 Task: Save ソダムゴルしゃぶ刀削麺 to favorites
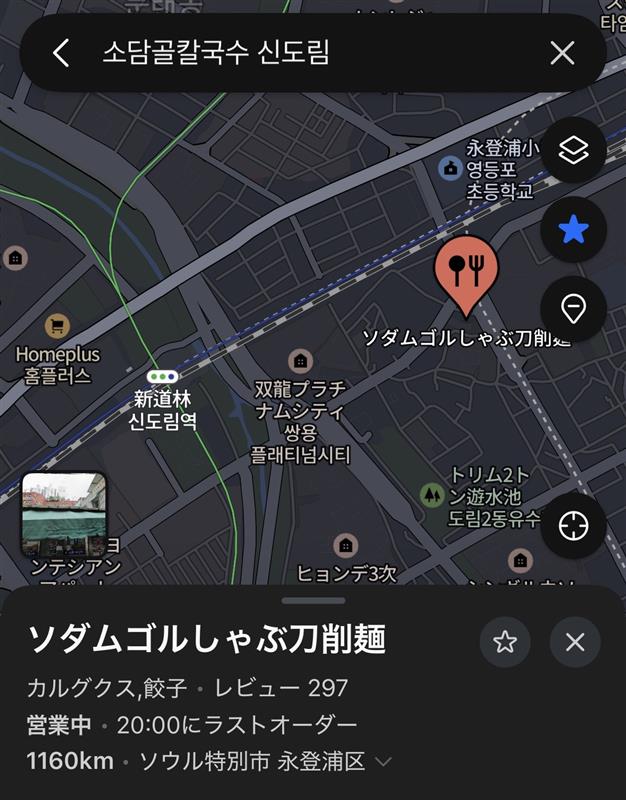coord(505,642)
